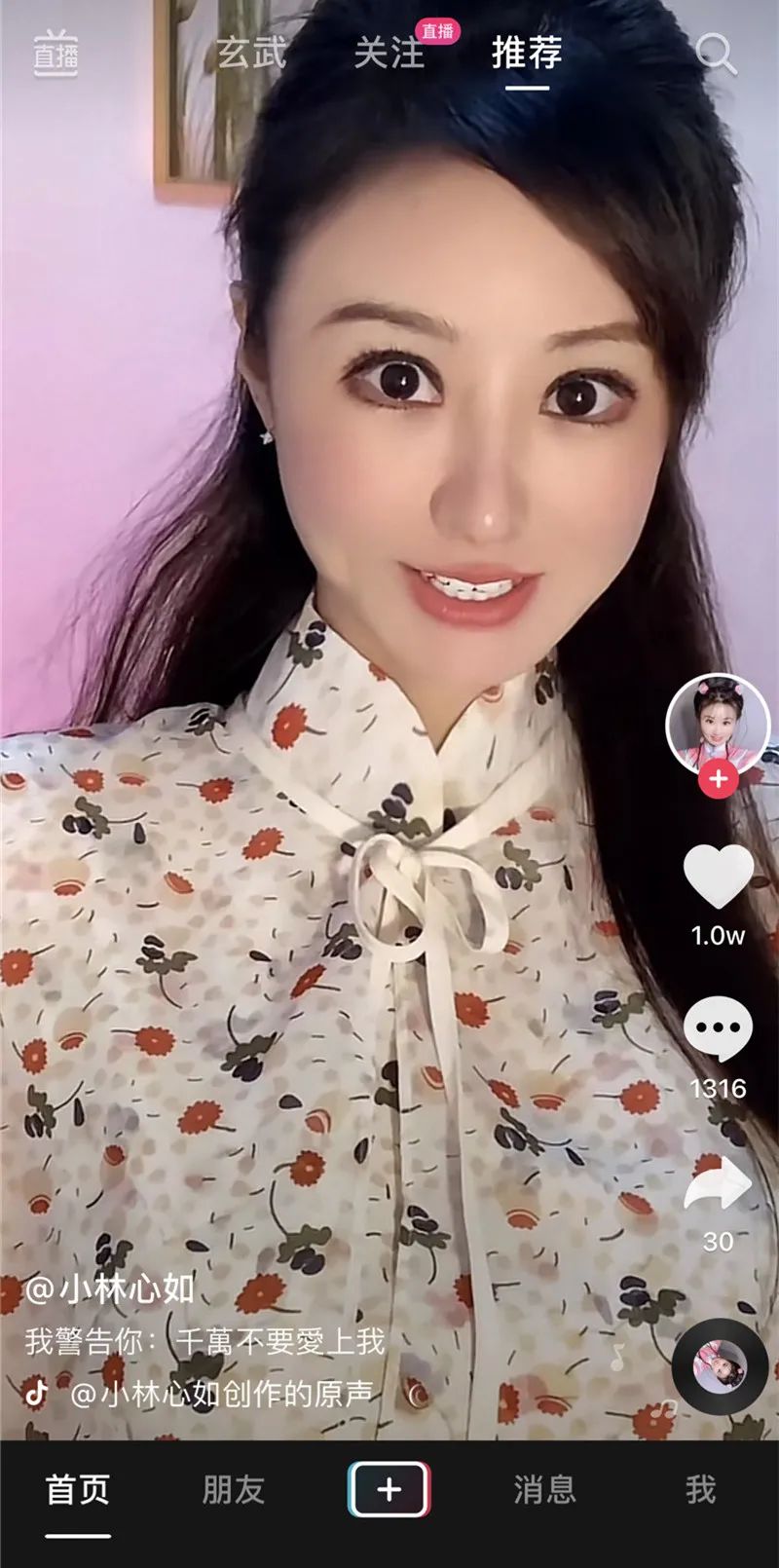Open the comments bubble
The image size is (779, 1568).
[x=718, y=1030]
